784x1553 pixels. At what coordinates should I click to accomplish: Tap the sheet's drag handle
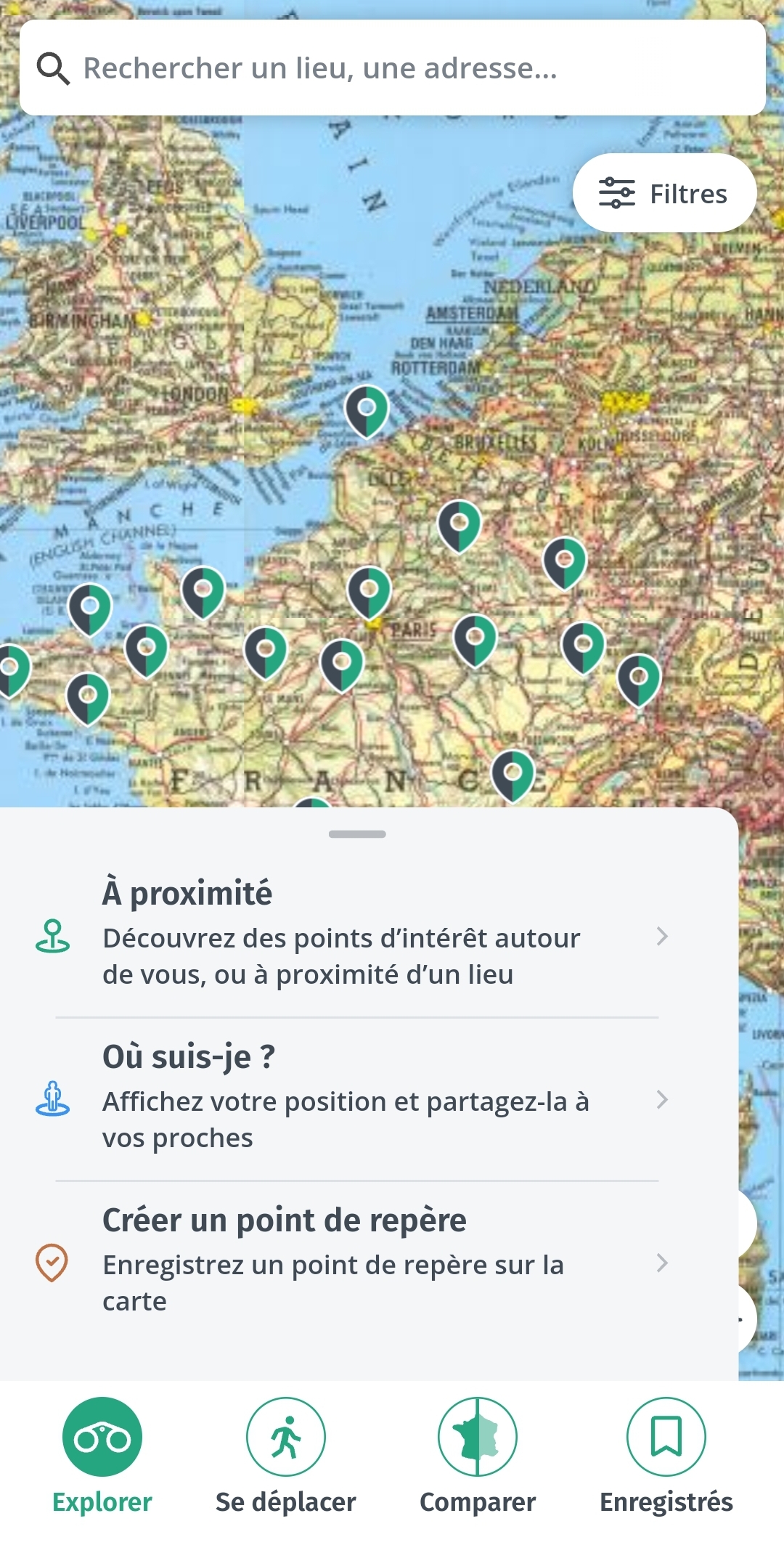tap(357, 833)
